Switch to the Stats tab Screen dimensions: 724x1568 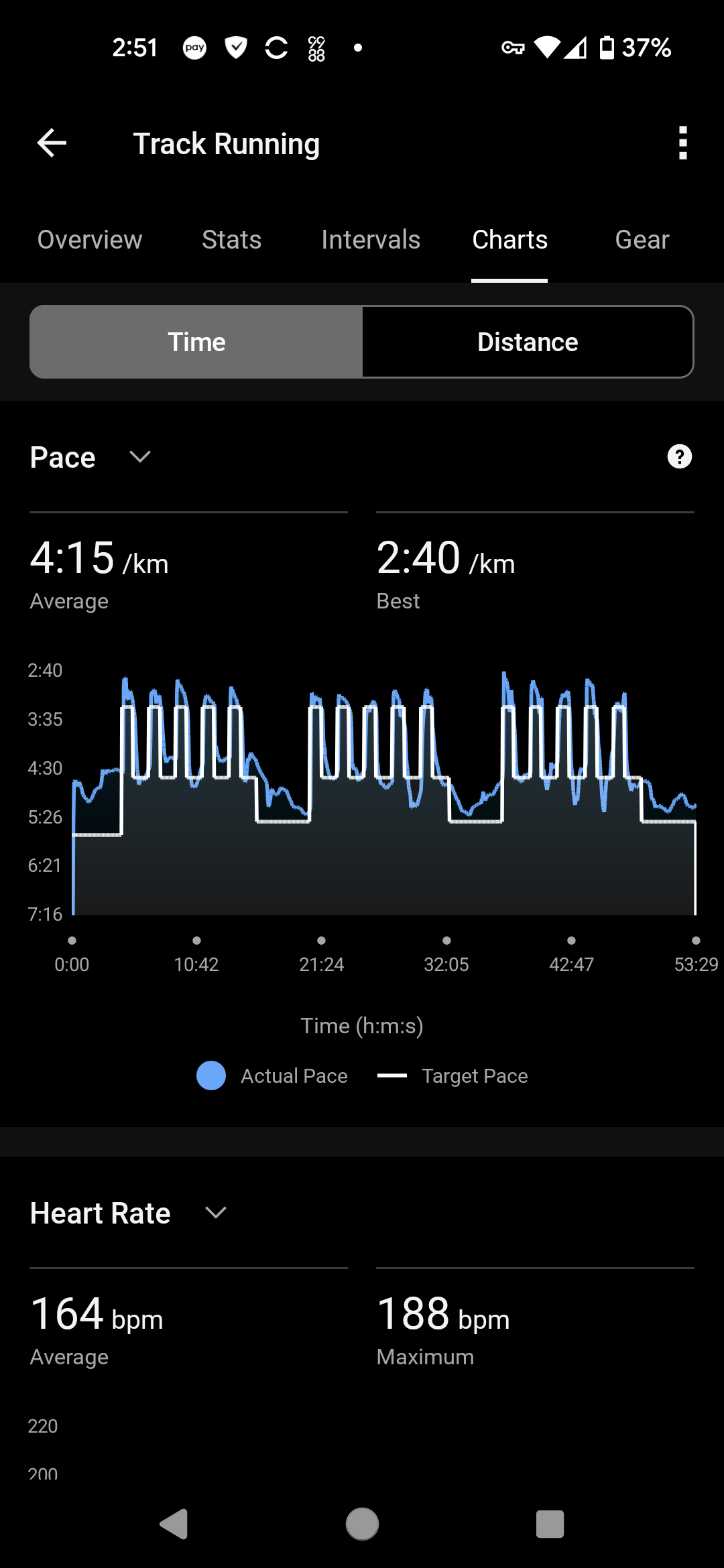(x=231, y=240)
